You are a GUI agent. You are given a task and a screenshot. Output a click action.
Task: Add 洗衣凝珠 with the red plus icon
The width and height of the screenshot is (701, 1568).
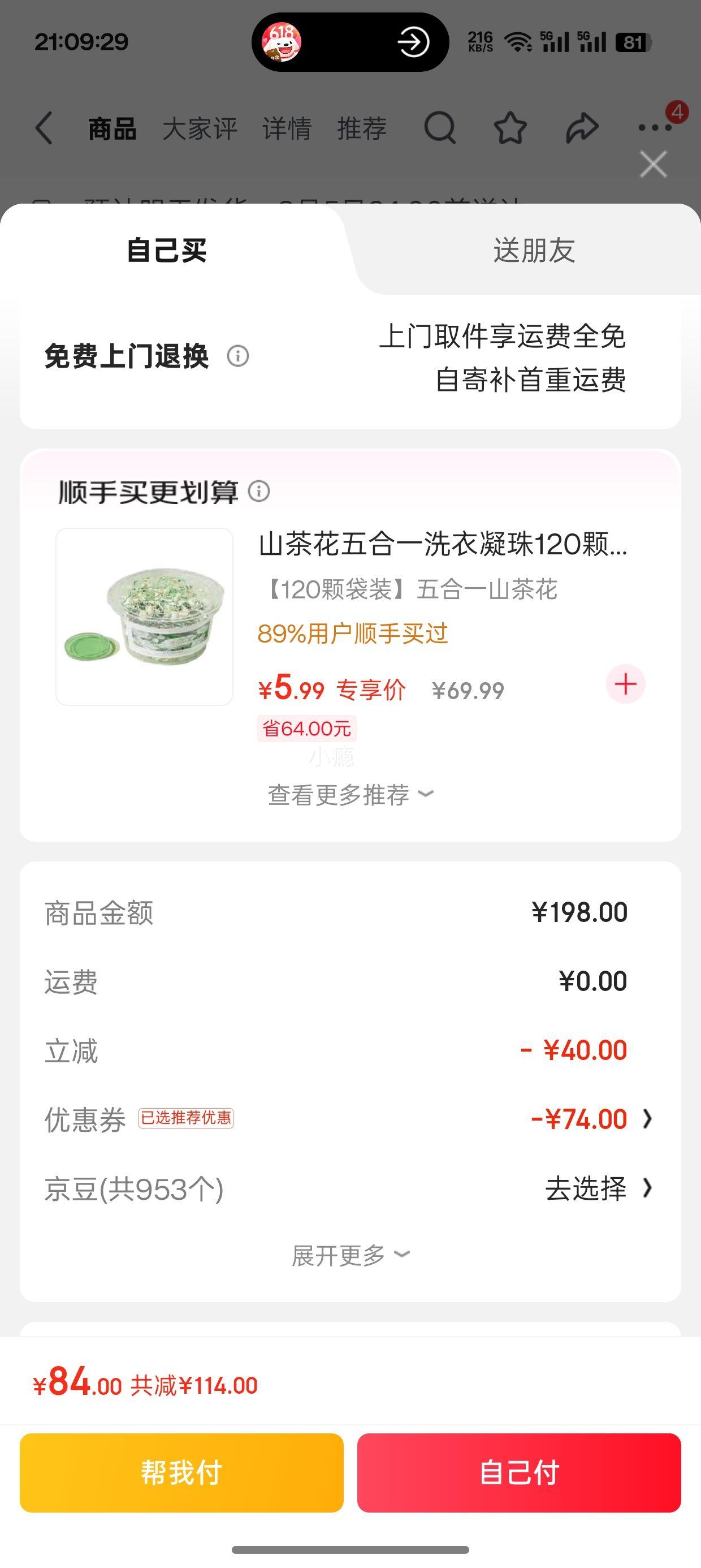tap(626, 684)
